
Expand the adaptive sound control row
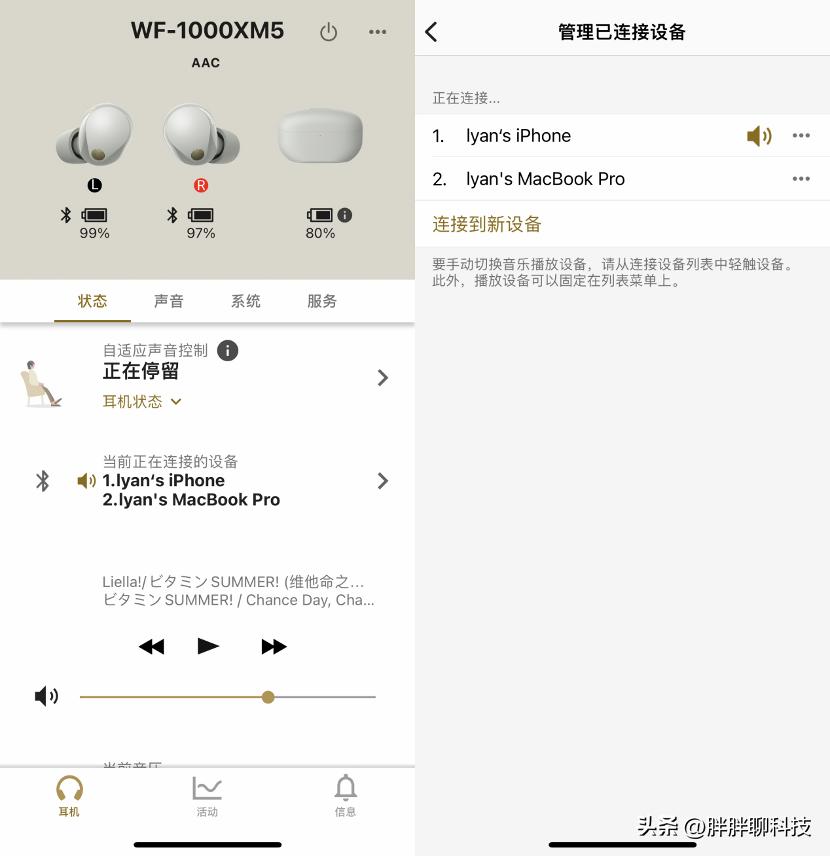(x=382, y=377)
